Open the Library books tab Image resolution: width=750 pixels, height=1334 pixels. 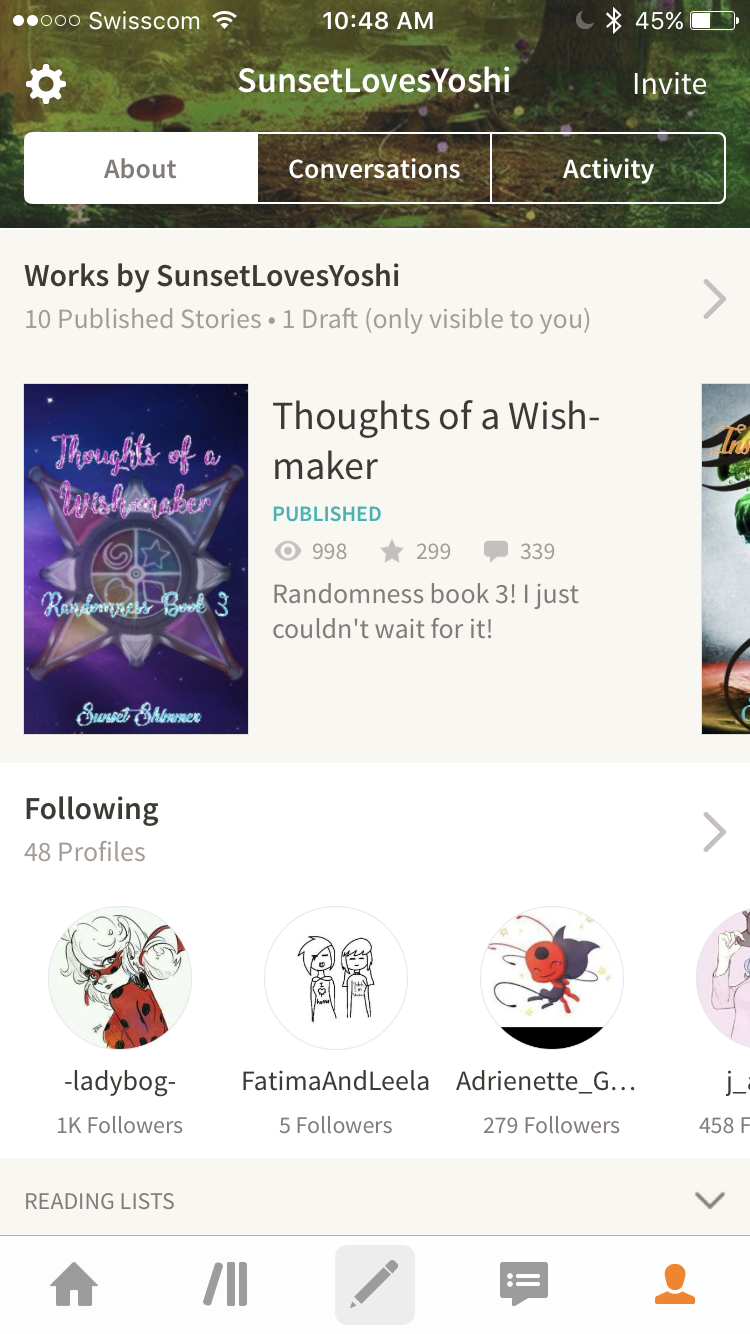225,1284
